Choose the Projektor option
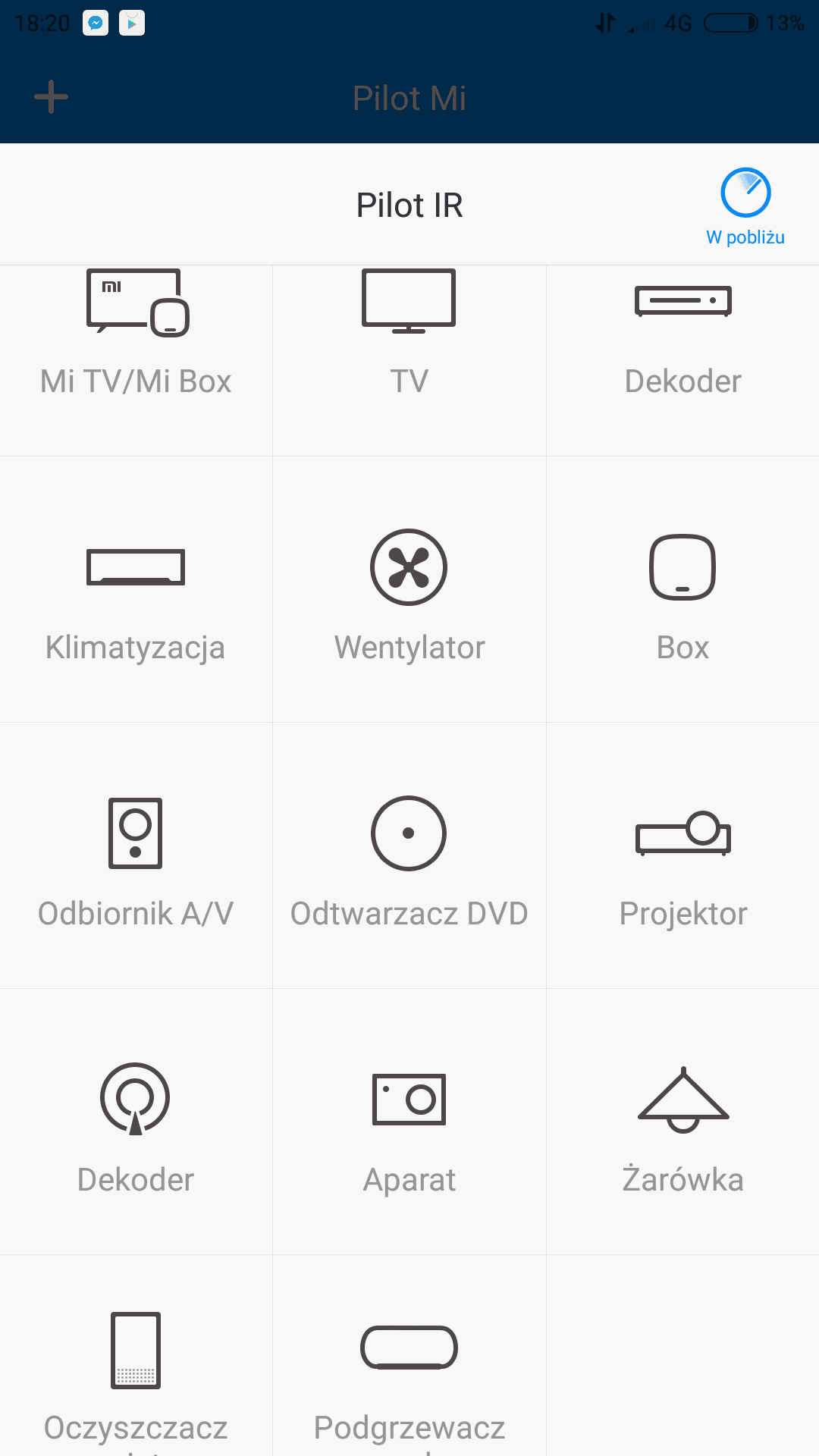Viewport: 819px width, 1456px height. 682,855
